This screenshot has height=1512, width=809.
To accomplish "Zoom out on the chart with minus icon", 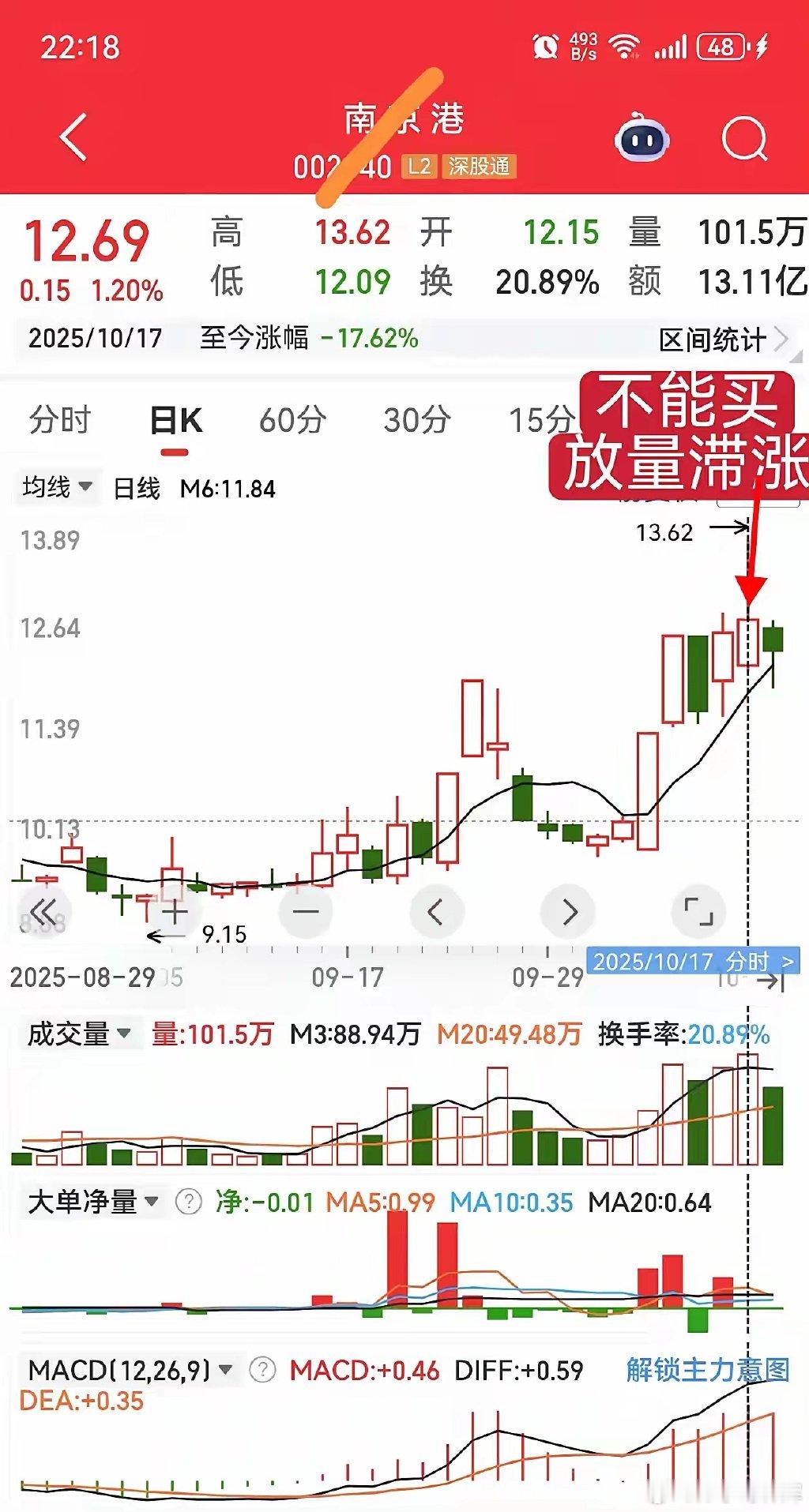I will tap(305, 910).
